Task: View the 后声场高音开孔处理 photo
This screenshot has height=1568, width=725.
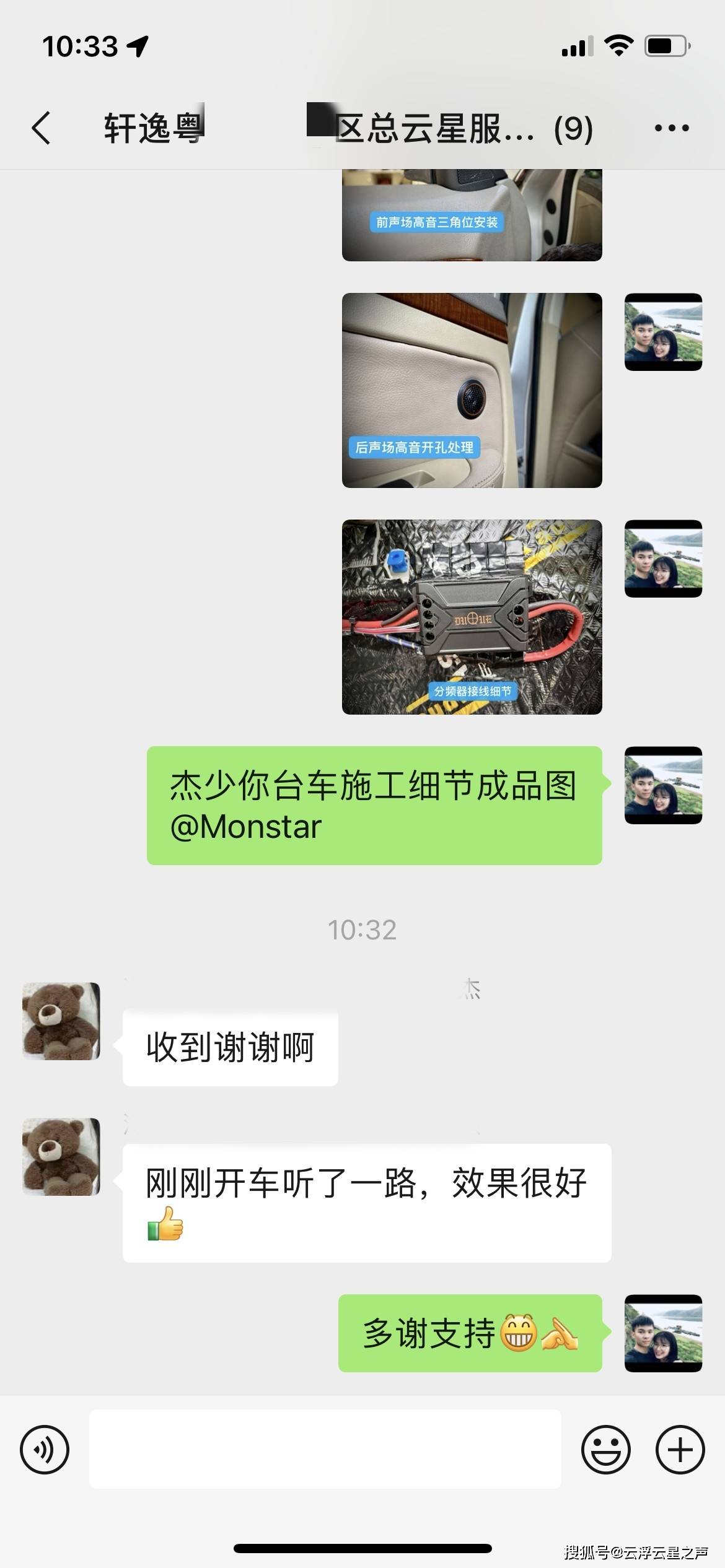Action: pos(472,390)
